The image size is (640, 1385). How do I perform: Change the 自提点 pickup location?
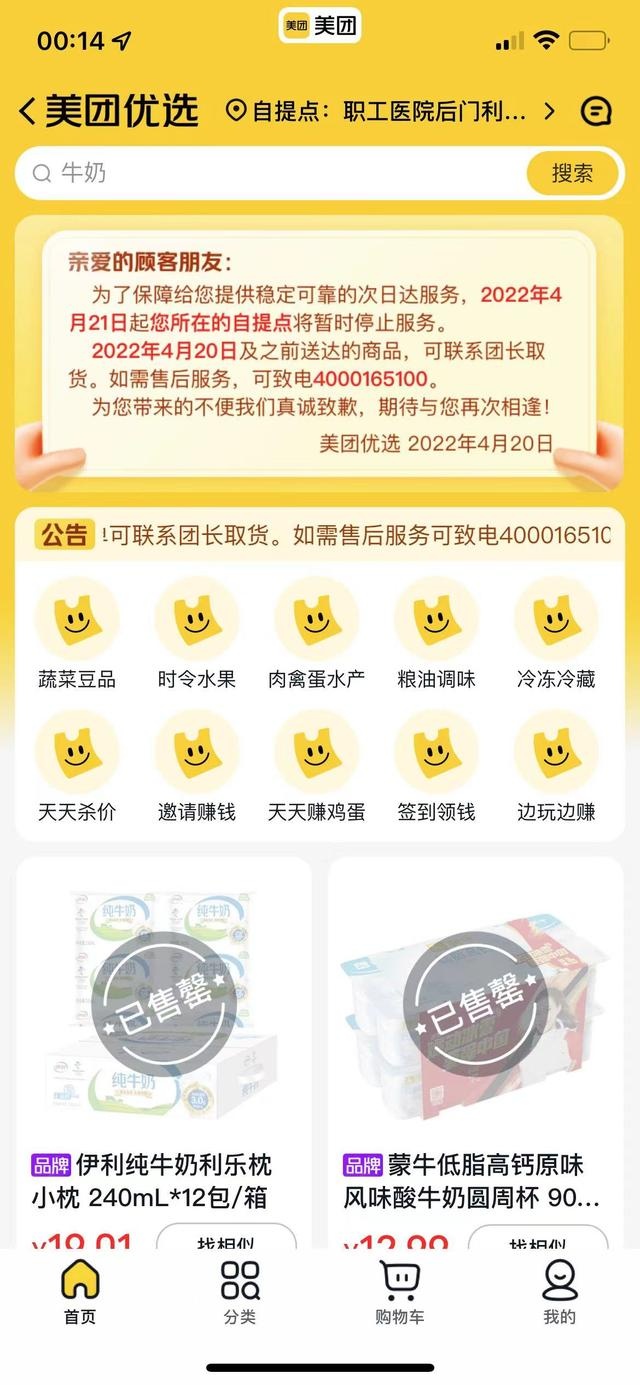coord(390,111)
